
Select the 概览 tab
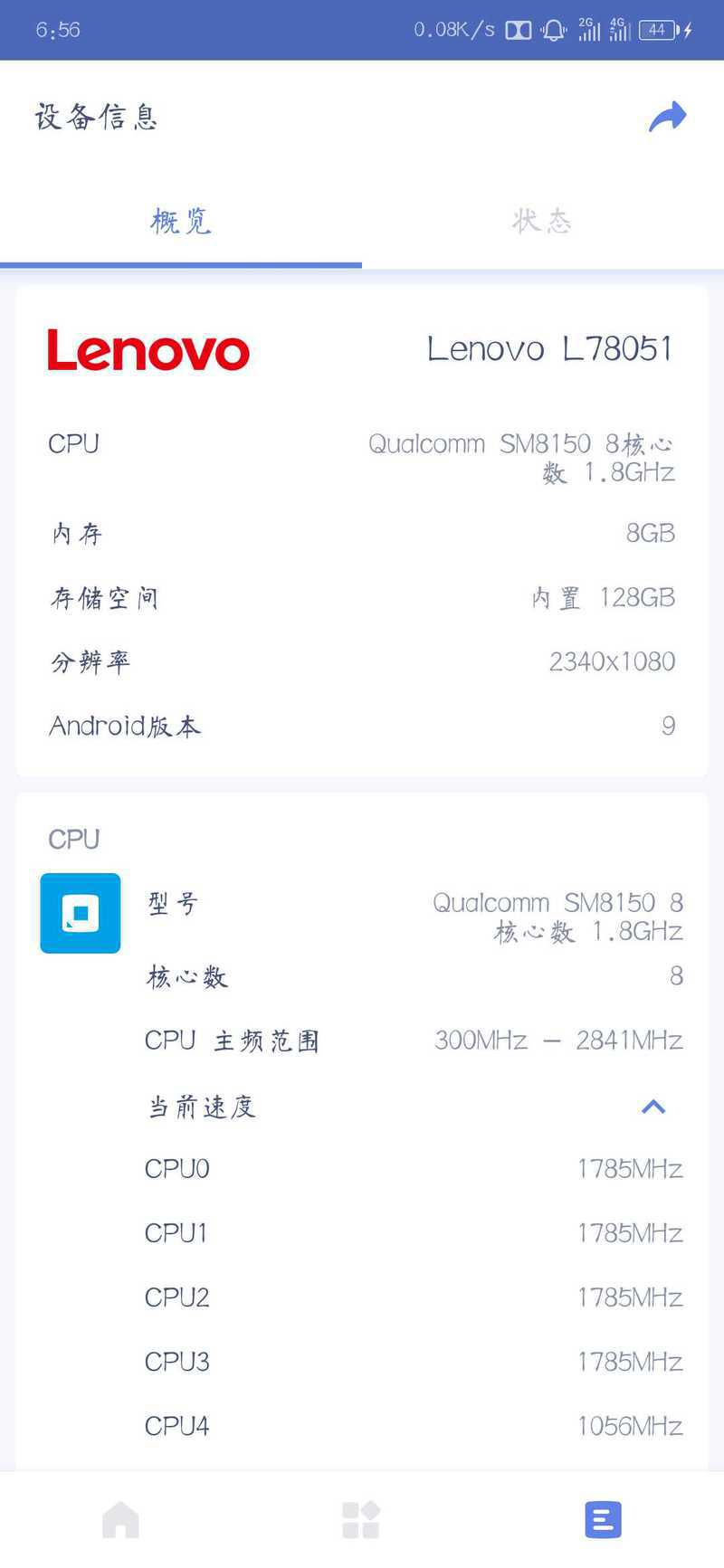[181, 221]
